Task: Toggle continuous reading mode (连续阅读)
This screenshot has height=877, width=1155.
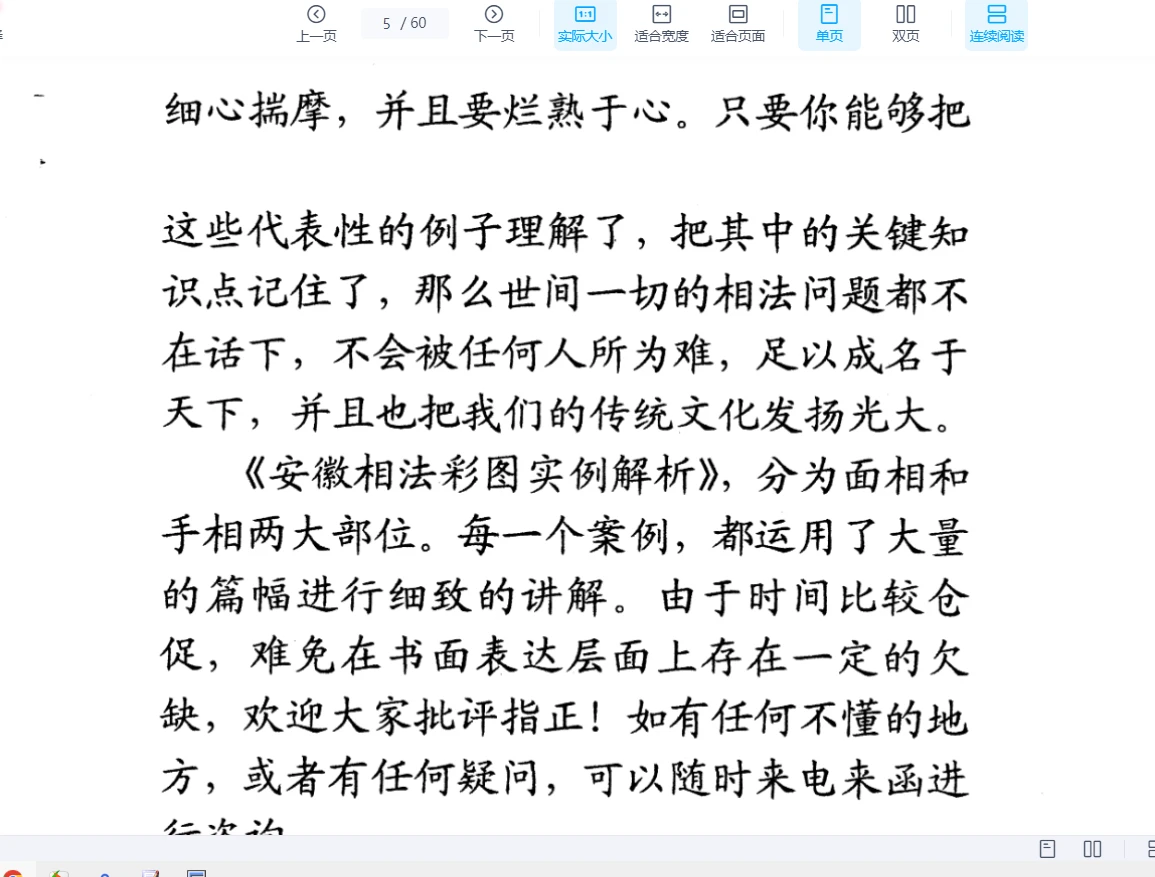Action: [996, 23]
